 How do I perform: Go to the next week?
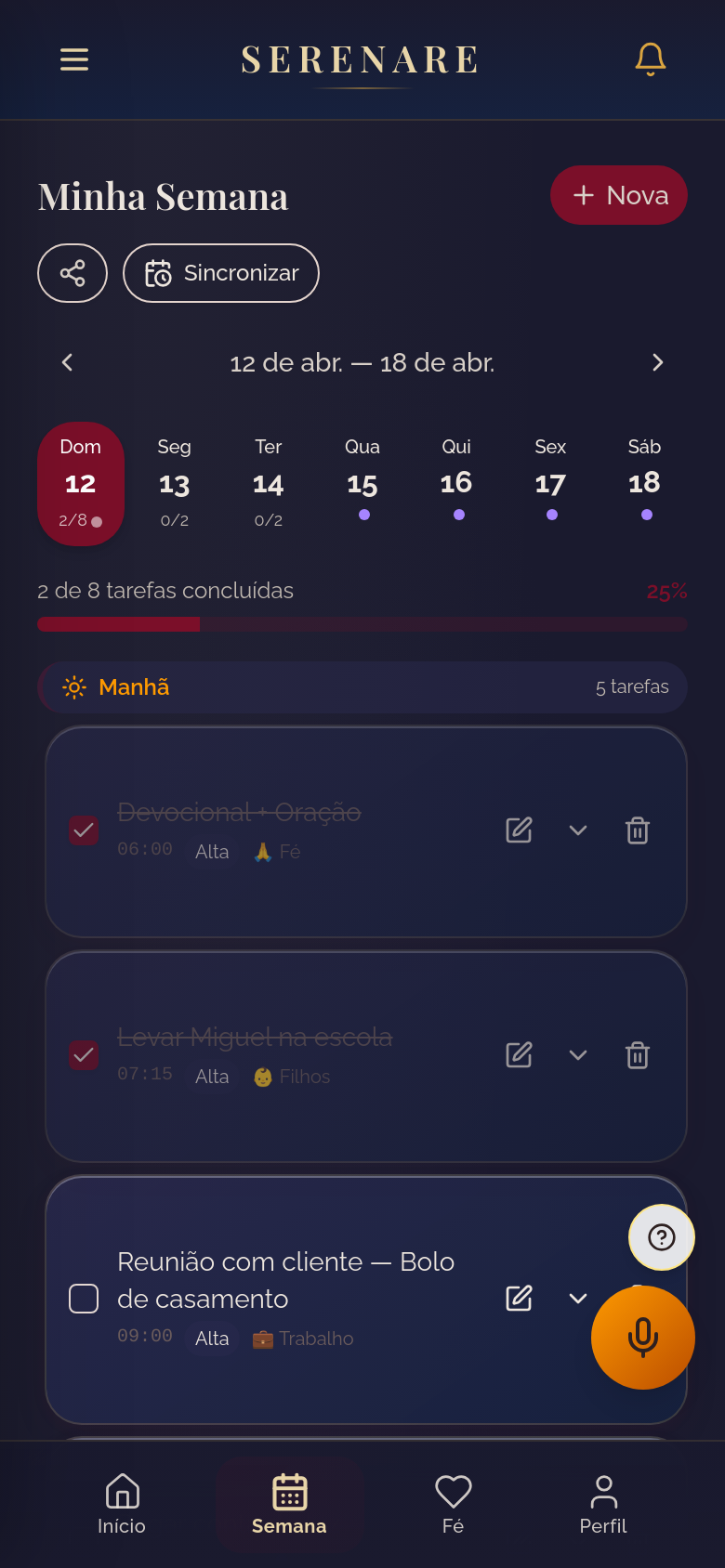tap(657, 362)
